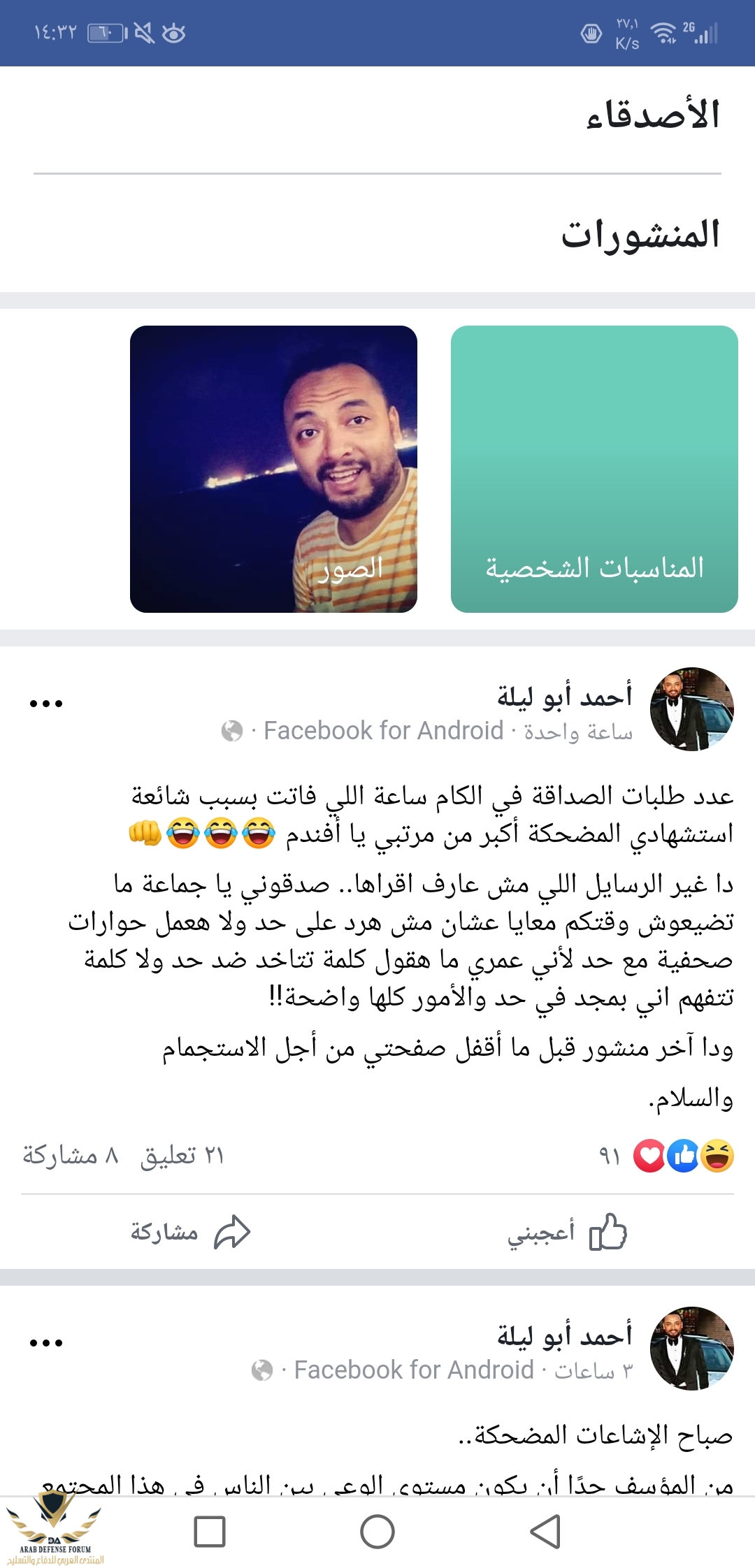View the 21 comments on first post

(x=182, y=1156)
